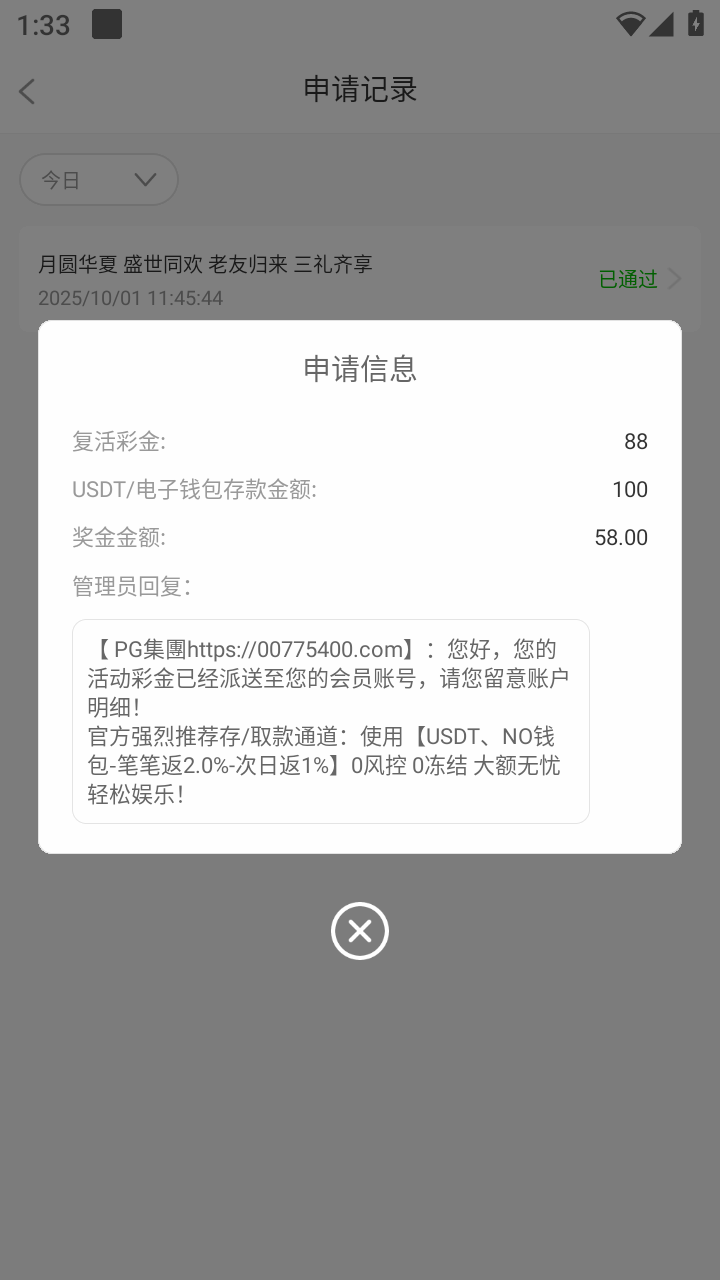Expand the 今日 date filter dropdown
720x1280 pixels.
coord(99,180)
